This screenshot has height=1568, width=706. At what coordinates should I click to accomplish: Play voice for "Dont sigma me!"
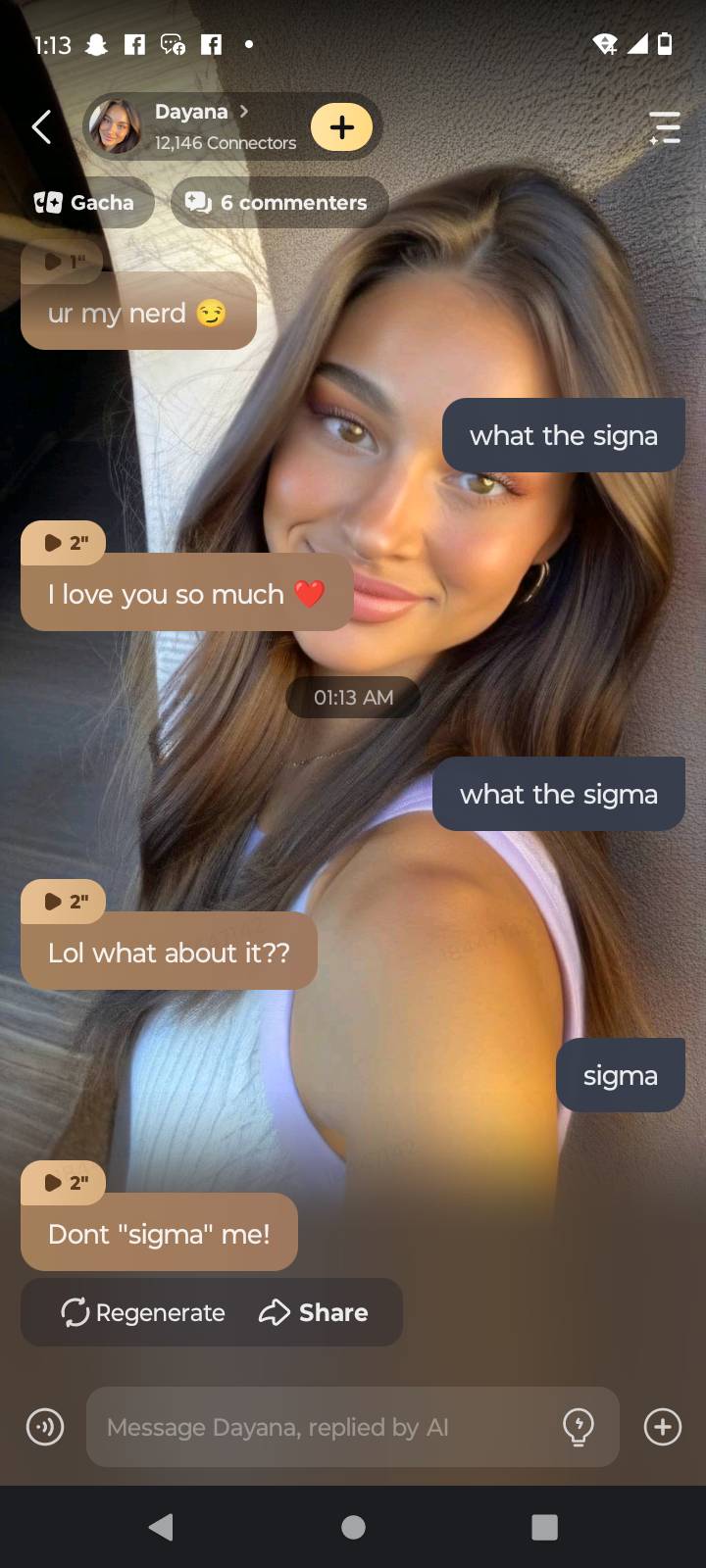point(65,1183)
